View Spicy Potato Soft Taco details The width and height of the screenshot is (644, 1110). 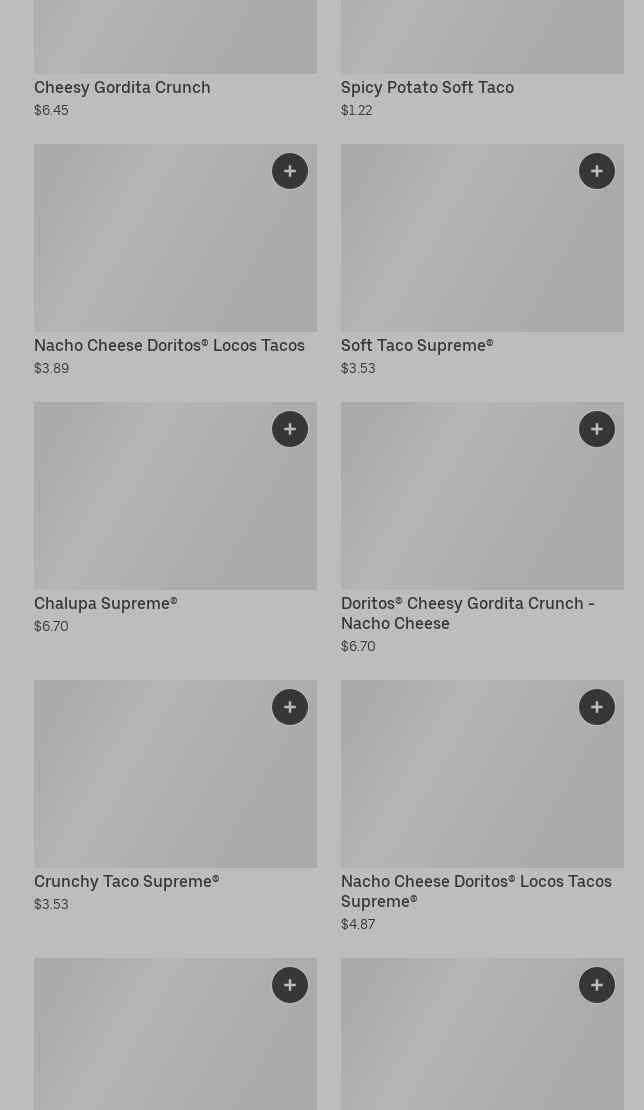coord(427,87)
